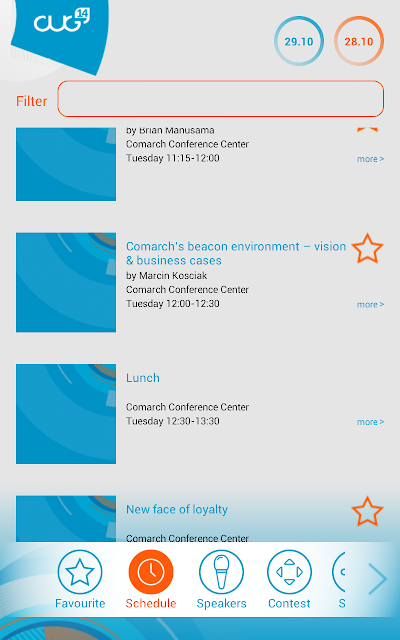The image size is (400, 640).
Task: Tap the right arrow to show more tabs
Action: tap(378, 579)
